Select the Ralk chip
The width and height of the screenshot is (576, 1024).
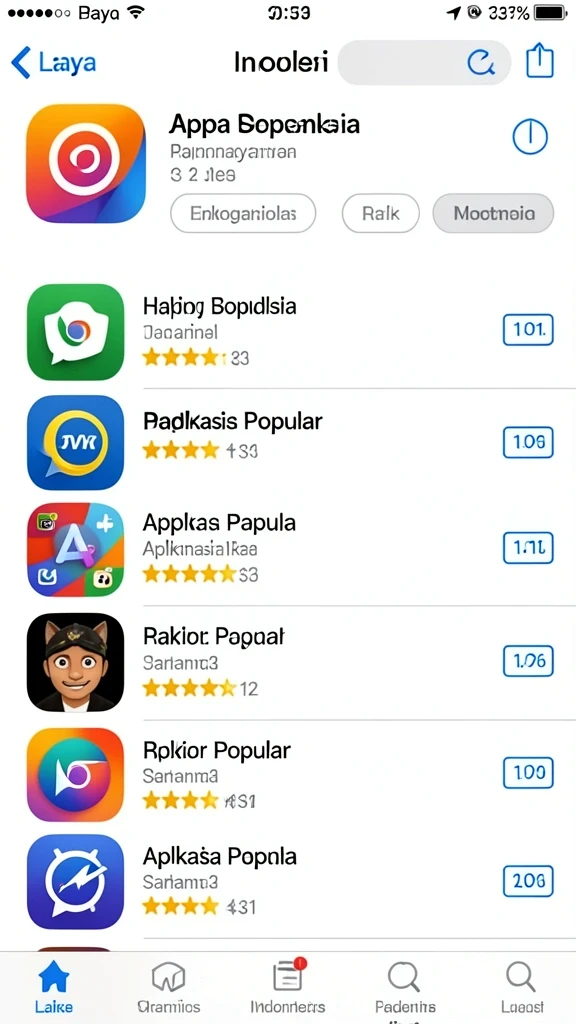point(380,213)
